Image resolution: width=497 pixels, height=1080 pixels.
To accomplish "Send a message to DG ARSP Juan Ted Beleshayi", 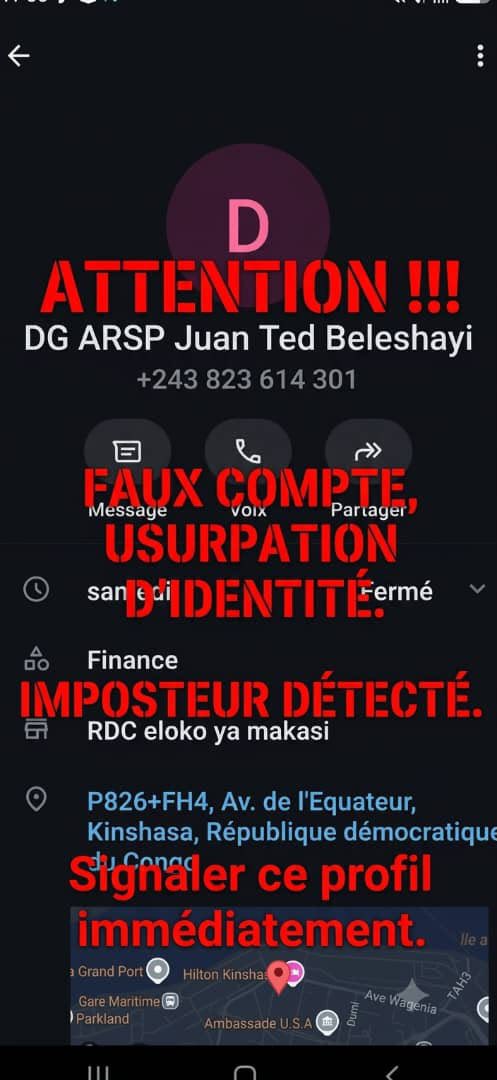I will click(x=127, y=451).
